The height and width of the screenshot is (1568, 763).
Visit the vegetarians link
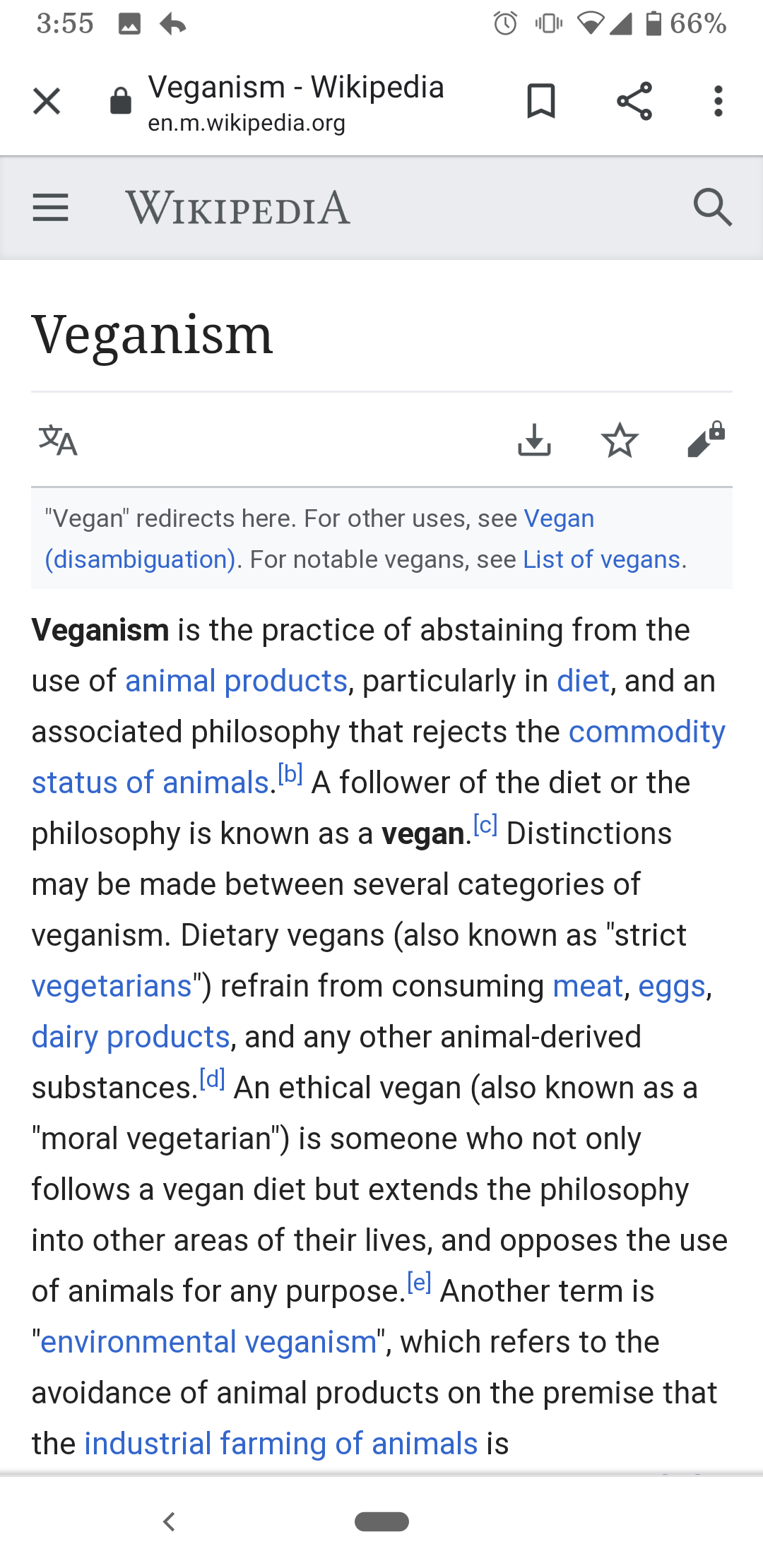tap(112, 987)
